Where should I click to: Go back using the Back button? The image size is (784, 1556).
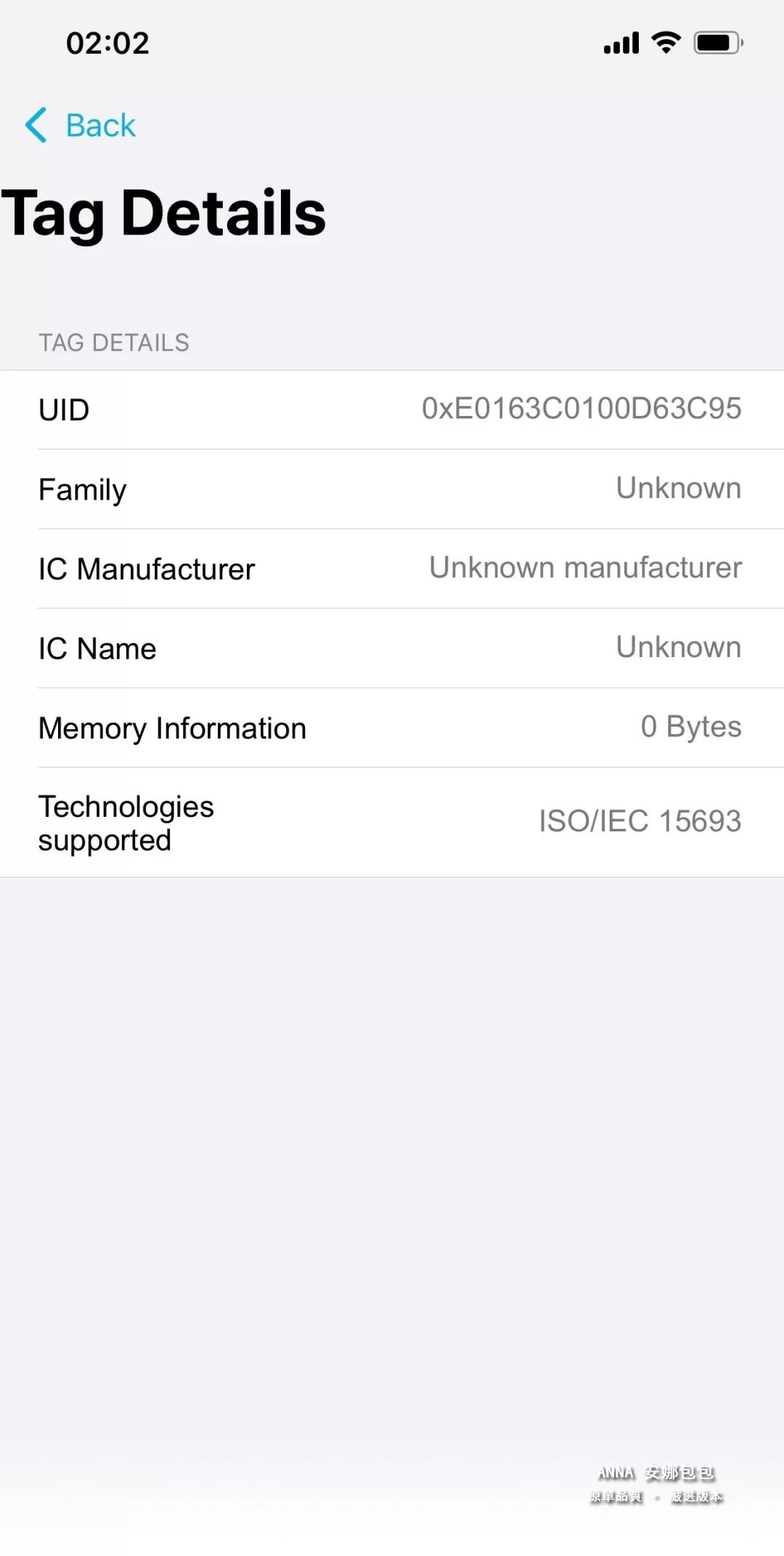(x=80, y=125)
